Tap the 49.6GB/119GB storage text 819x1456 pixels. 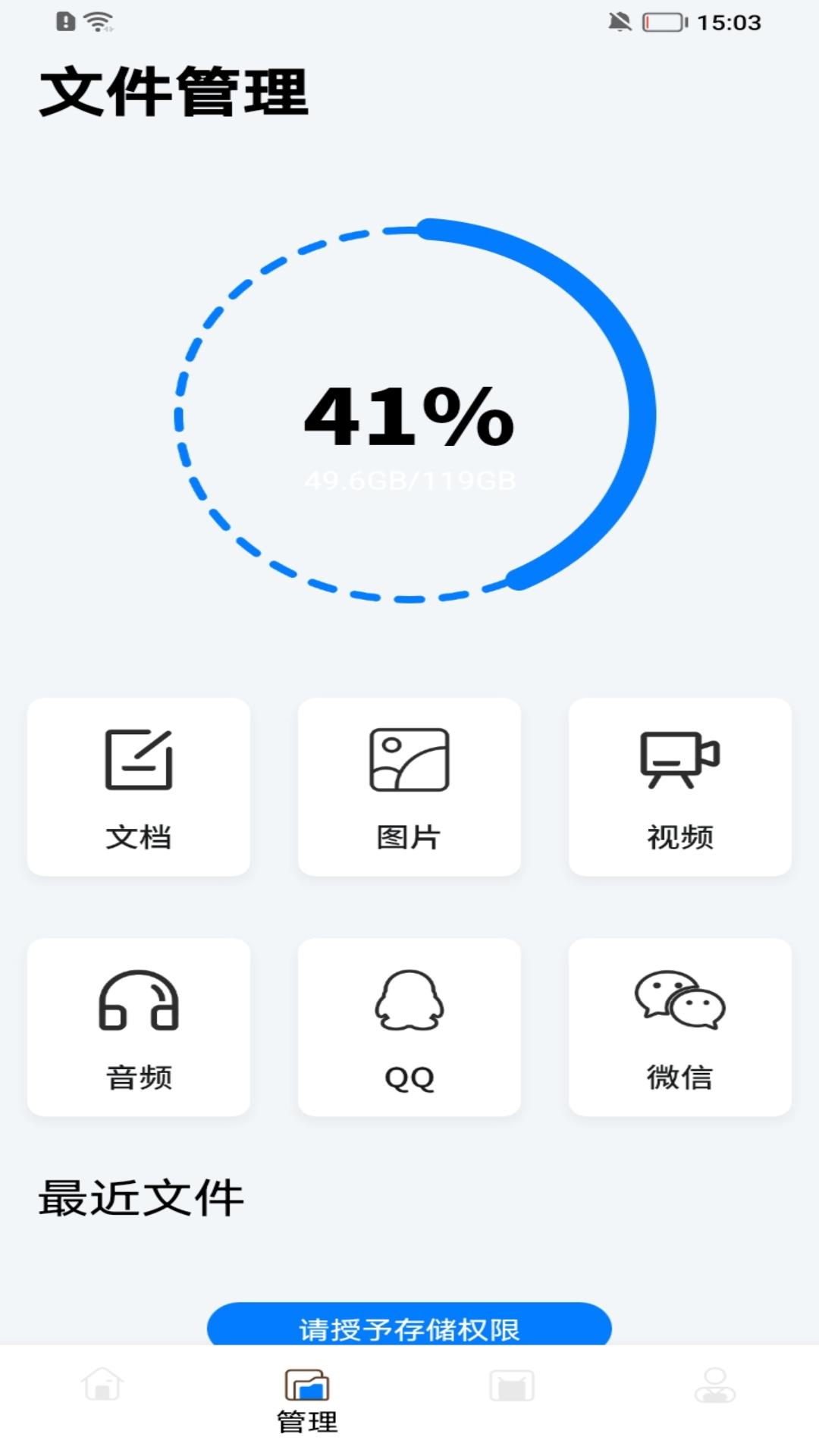(x=409, y=479)
